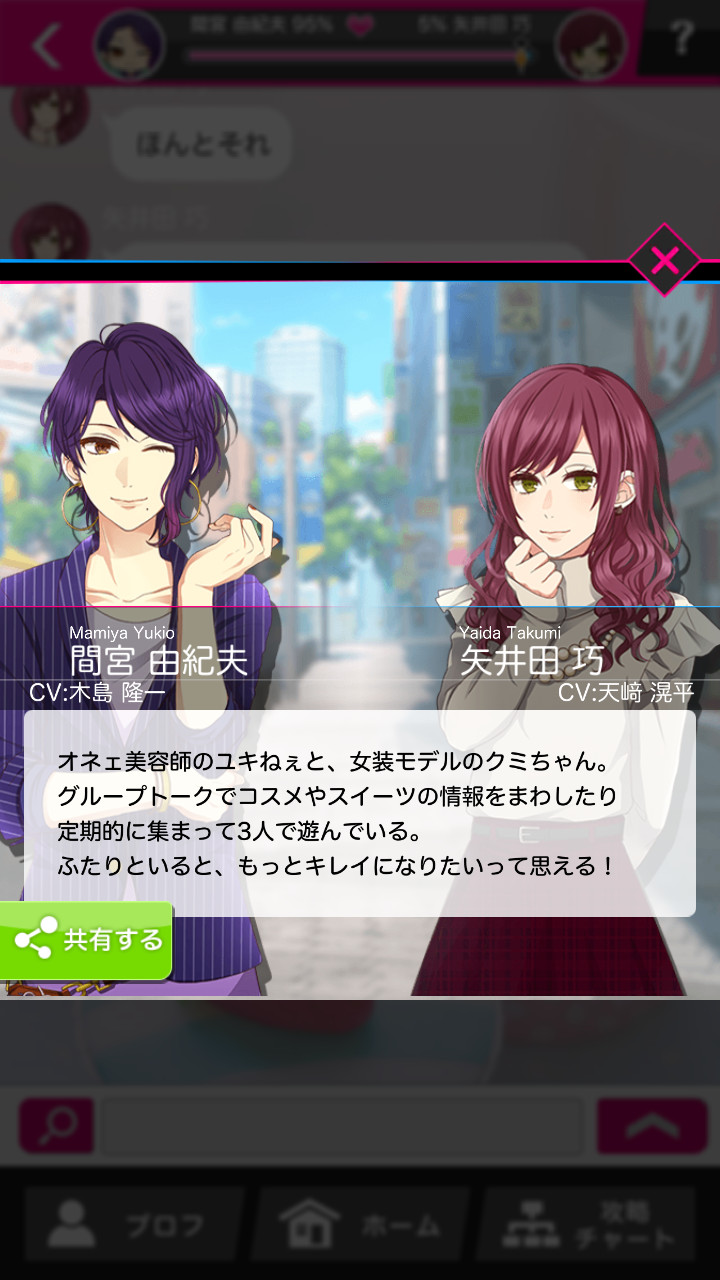Tap the green 共有する share button
The height and width of the screenshot is (1280, 720).
coord(86,940)
